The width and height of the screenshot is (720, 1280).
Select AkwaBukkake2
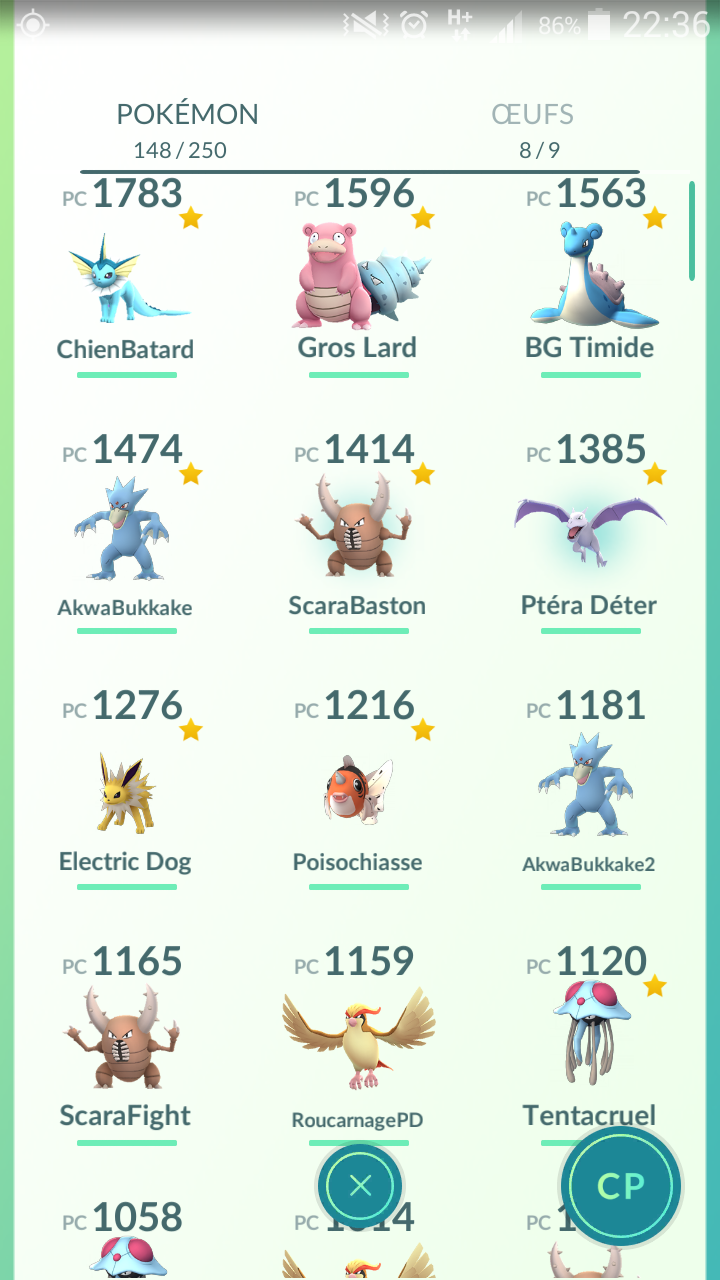[590, 790]
